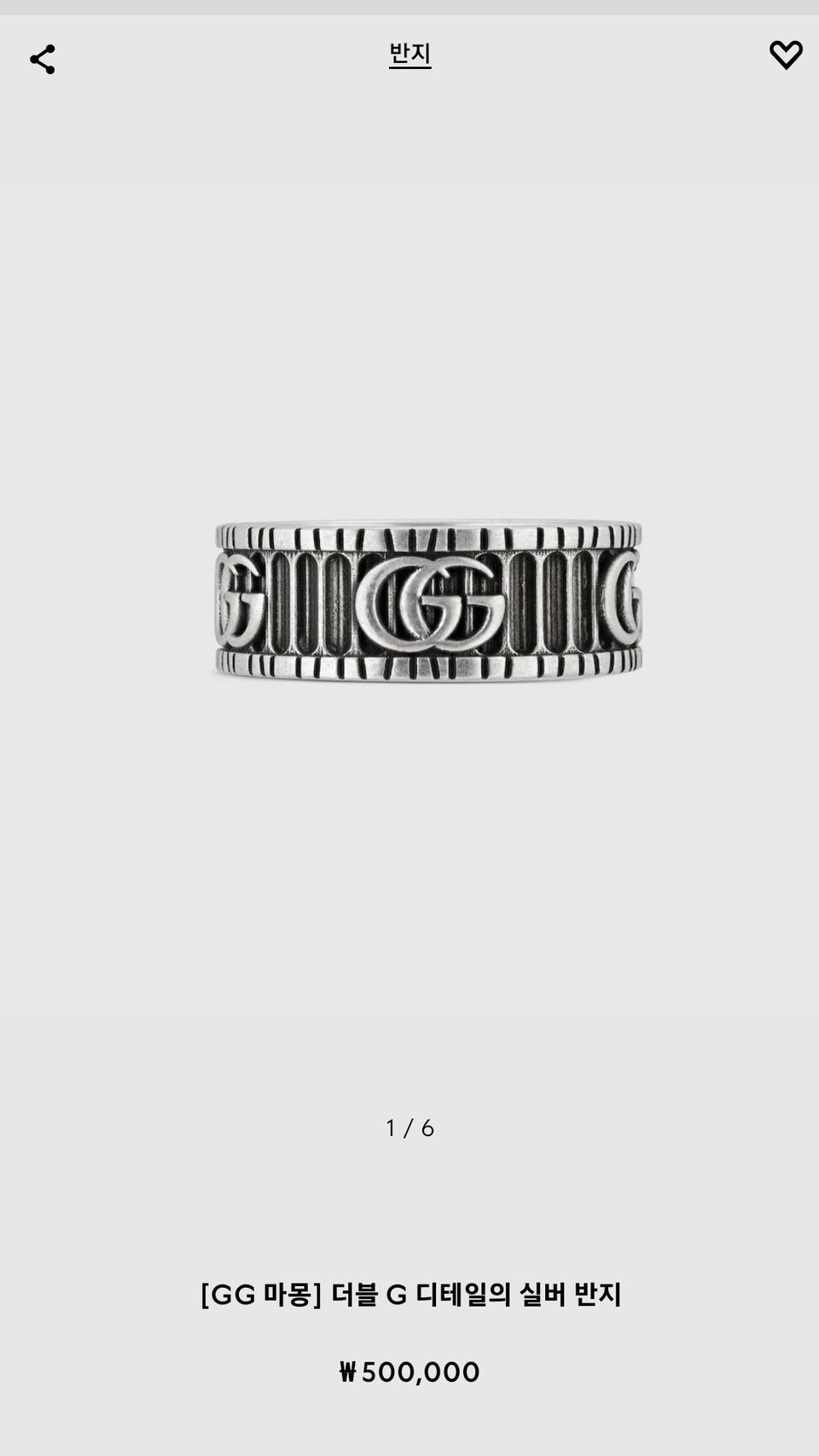Open the ring product image

coord(427,601)
